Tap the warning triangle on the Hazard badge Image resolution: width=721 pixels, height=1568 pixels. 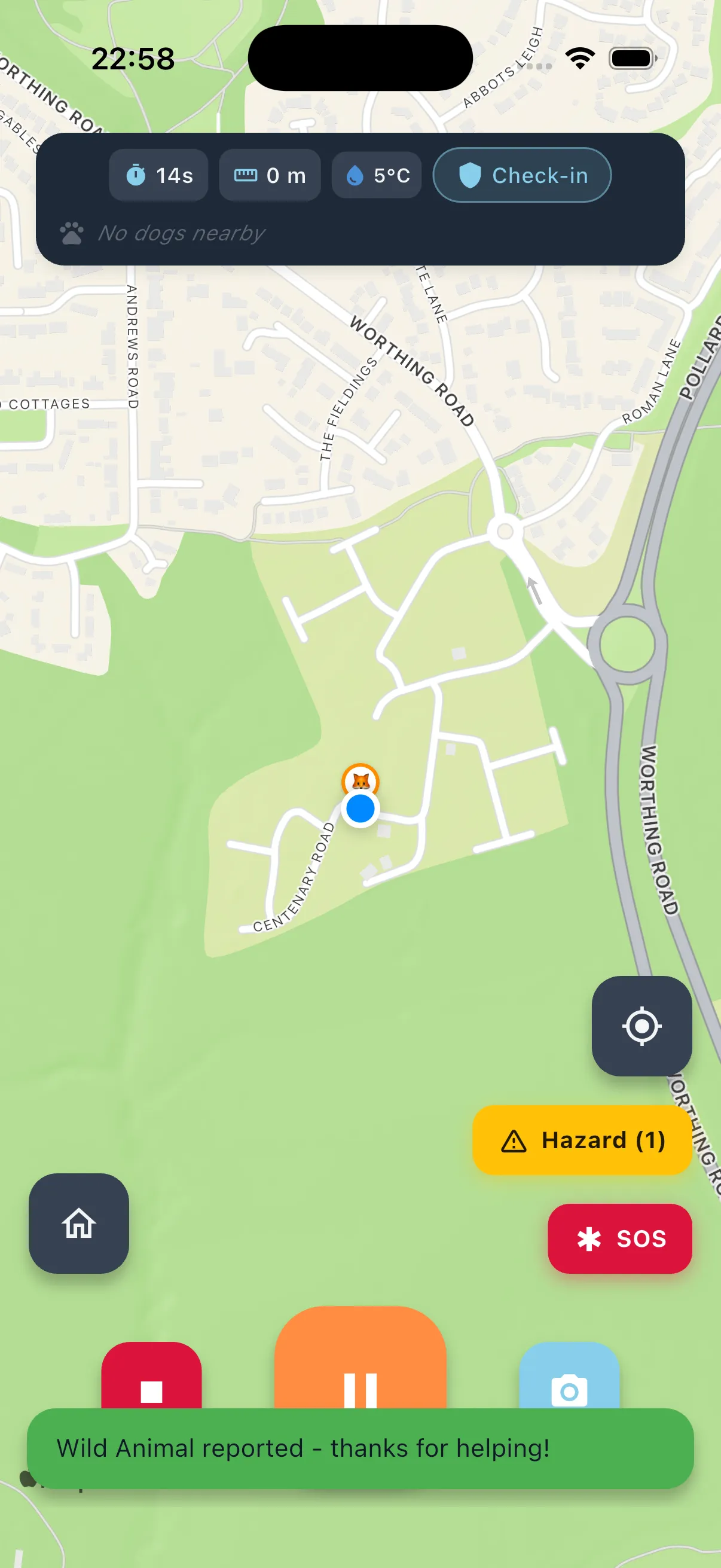[x=514, y=1140]
